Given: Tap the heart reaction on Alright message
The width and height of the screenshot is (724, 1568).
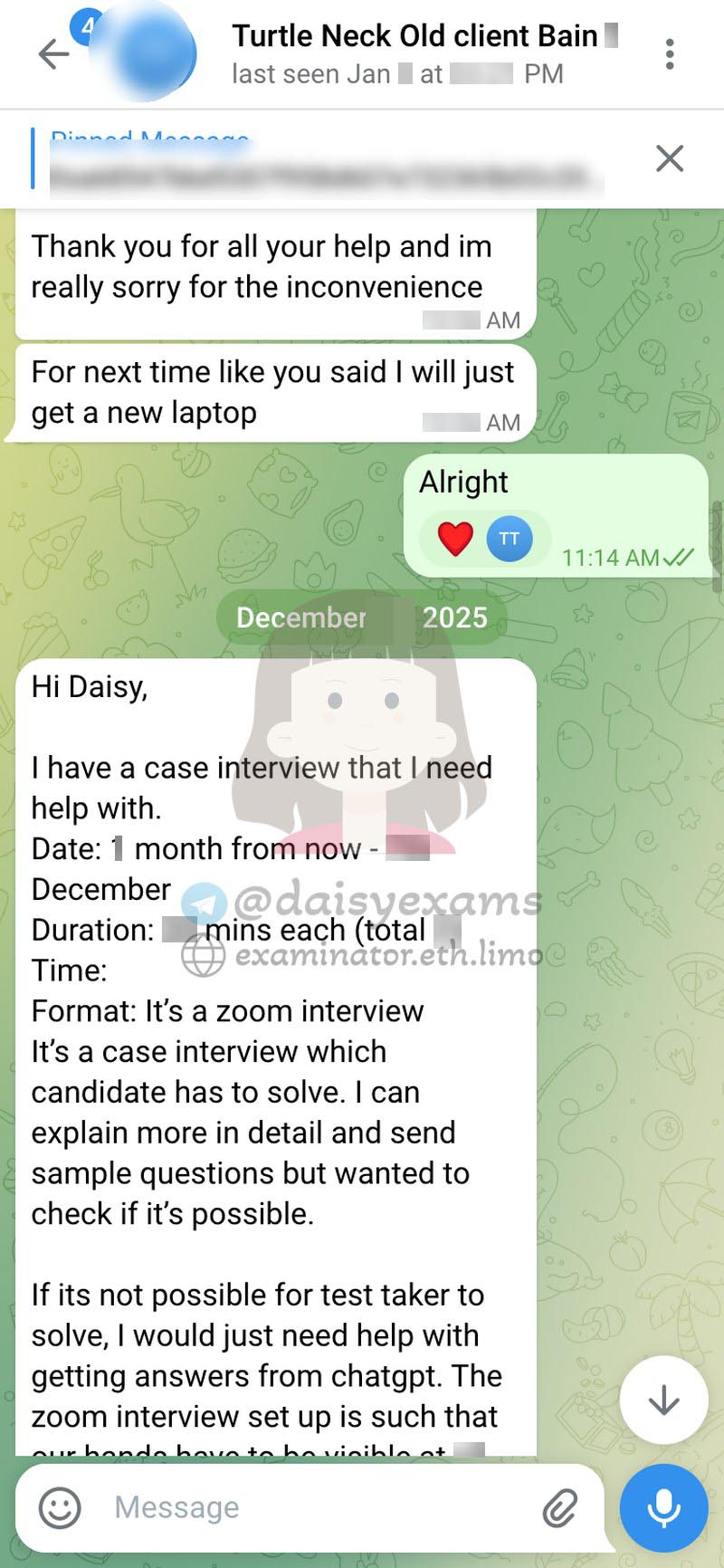Looking at the screenshot, I should tap(455, 540).
